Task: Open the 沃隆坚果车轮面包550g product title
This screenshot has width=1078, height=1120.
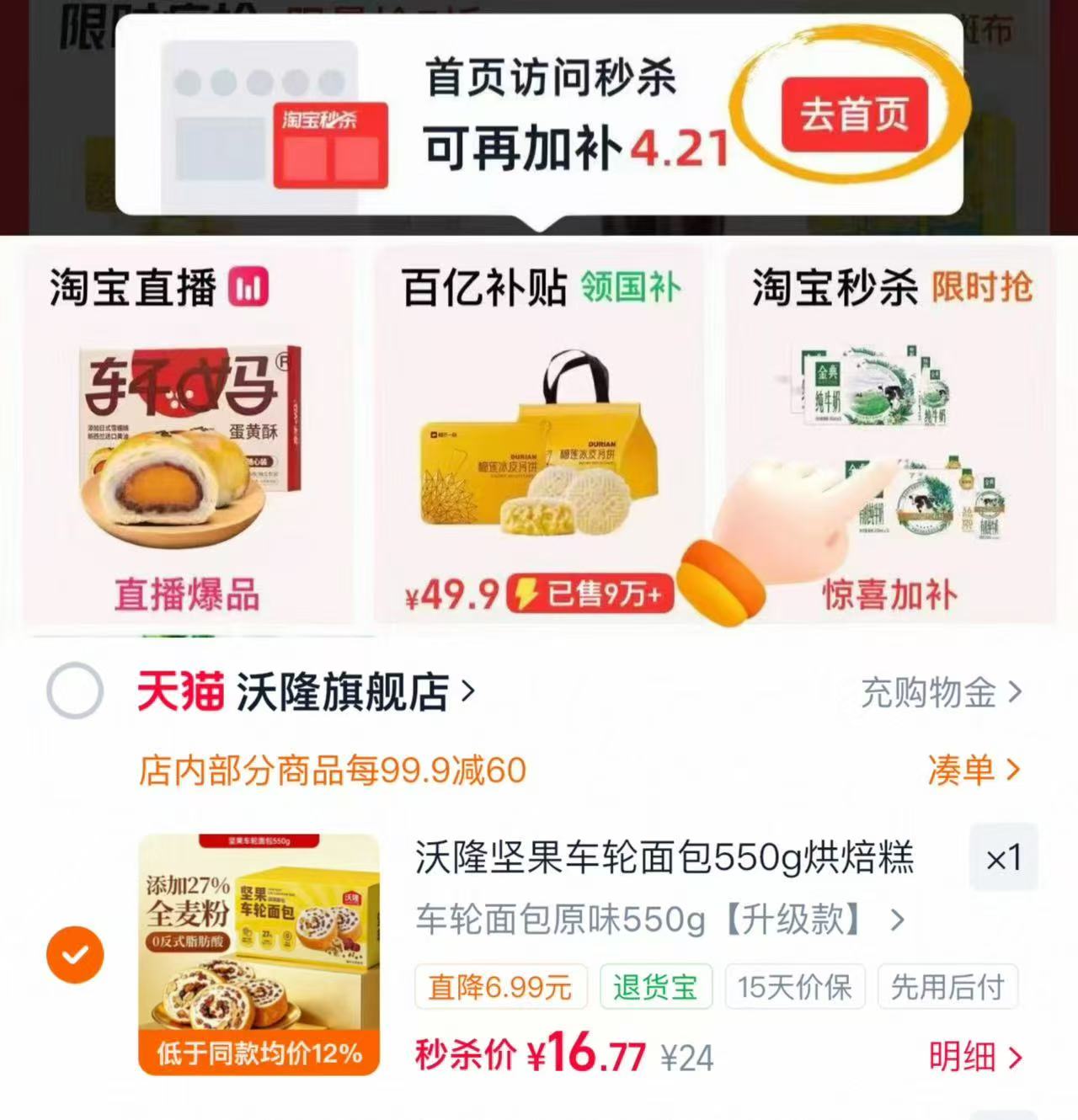Action: pyautogui.click(x=664, y=857)
